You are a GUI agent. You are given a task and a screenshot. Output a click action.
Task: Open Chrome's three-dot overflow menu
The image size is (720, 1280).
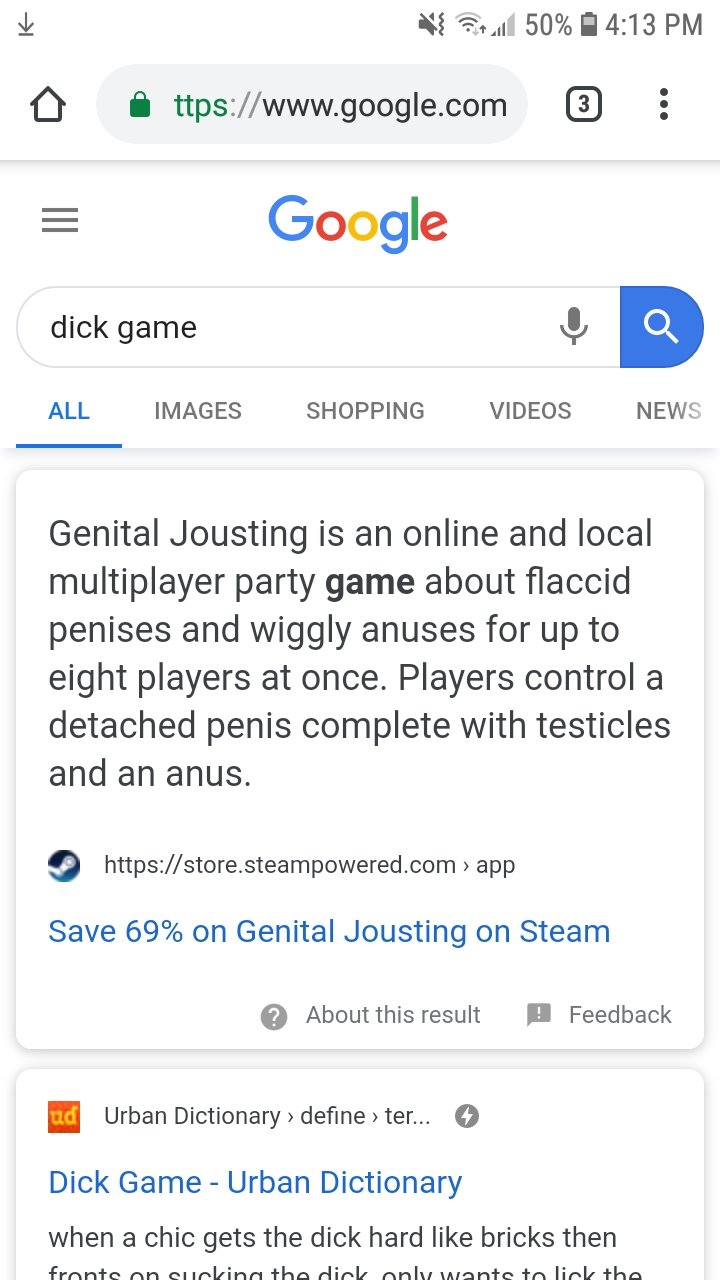(x=663, y=104)
